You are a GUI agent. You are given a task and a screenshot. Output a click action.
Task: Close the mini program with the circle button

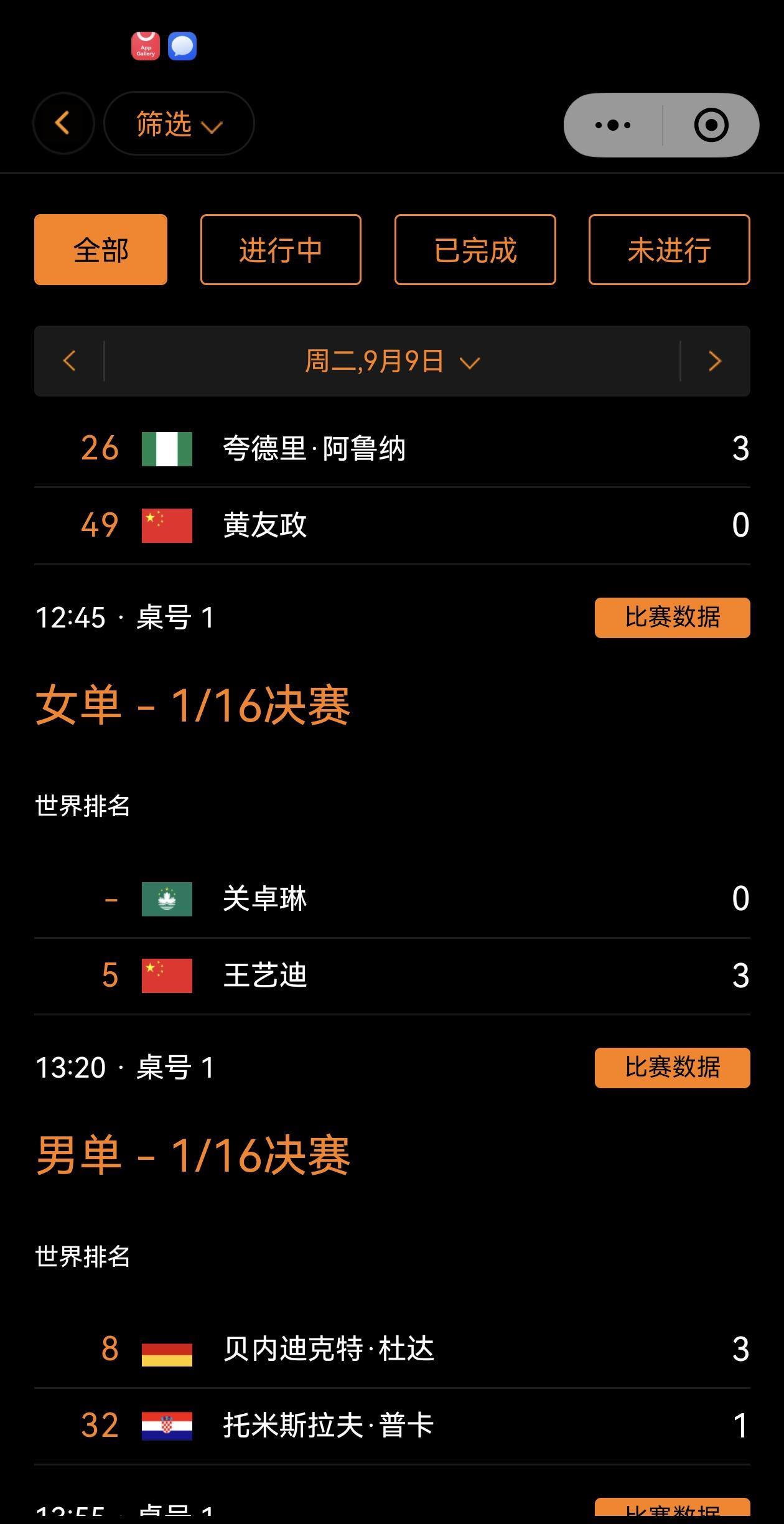(x=711, y=125)
